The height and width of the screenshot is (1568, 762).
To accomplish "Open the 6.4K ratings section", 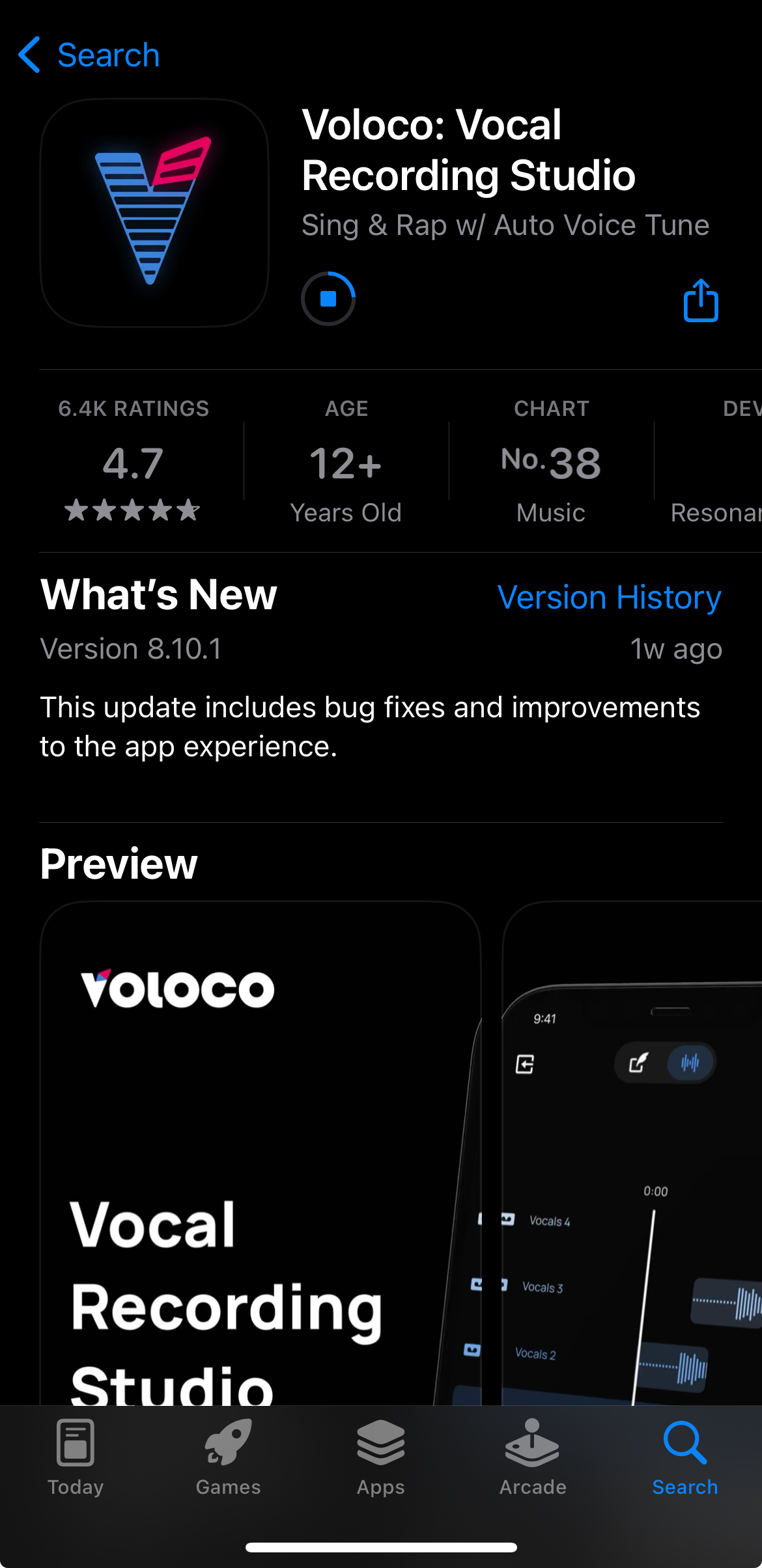I will (x=134, y=461).
